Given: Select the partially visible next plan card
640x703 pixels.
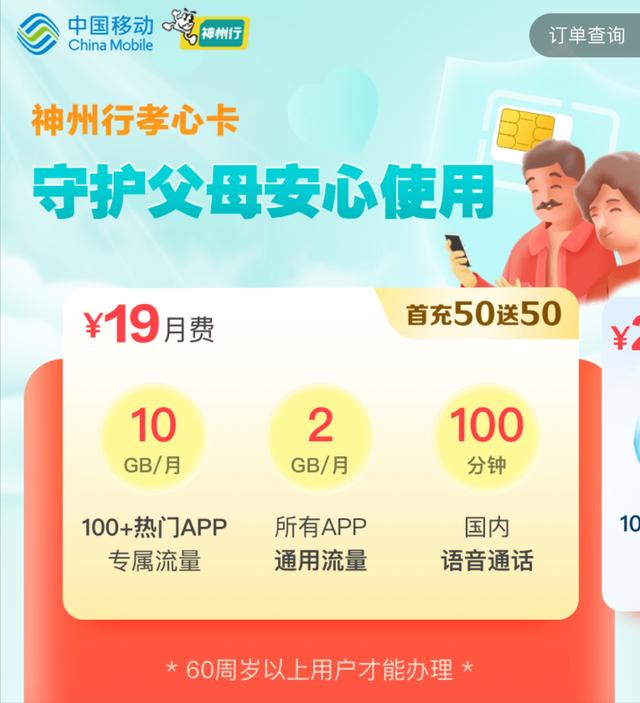Looking at the screenshot, I should [622, 450].
